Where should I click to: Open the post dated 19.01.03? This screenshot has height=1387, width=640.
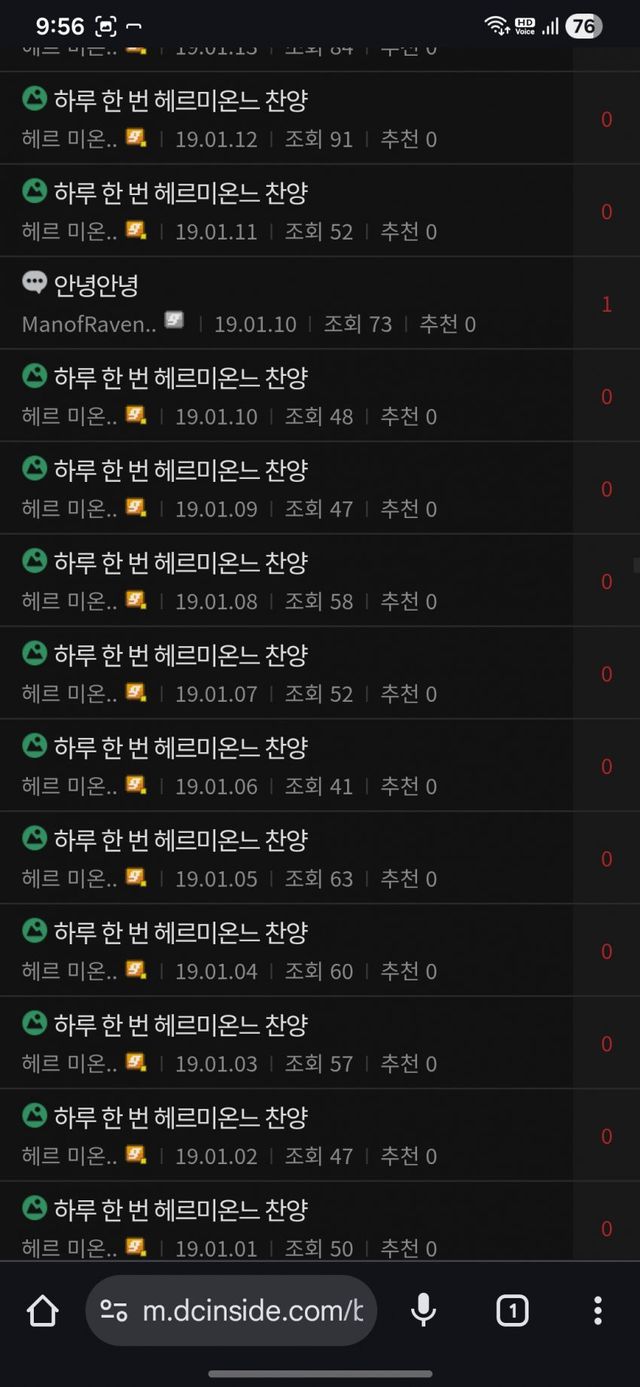(x=180, y=1025)
